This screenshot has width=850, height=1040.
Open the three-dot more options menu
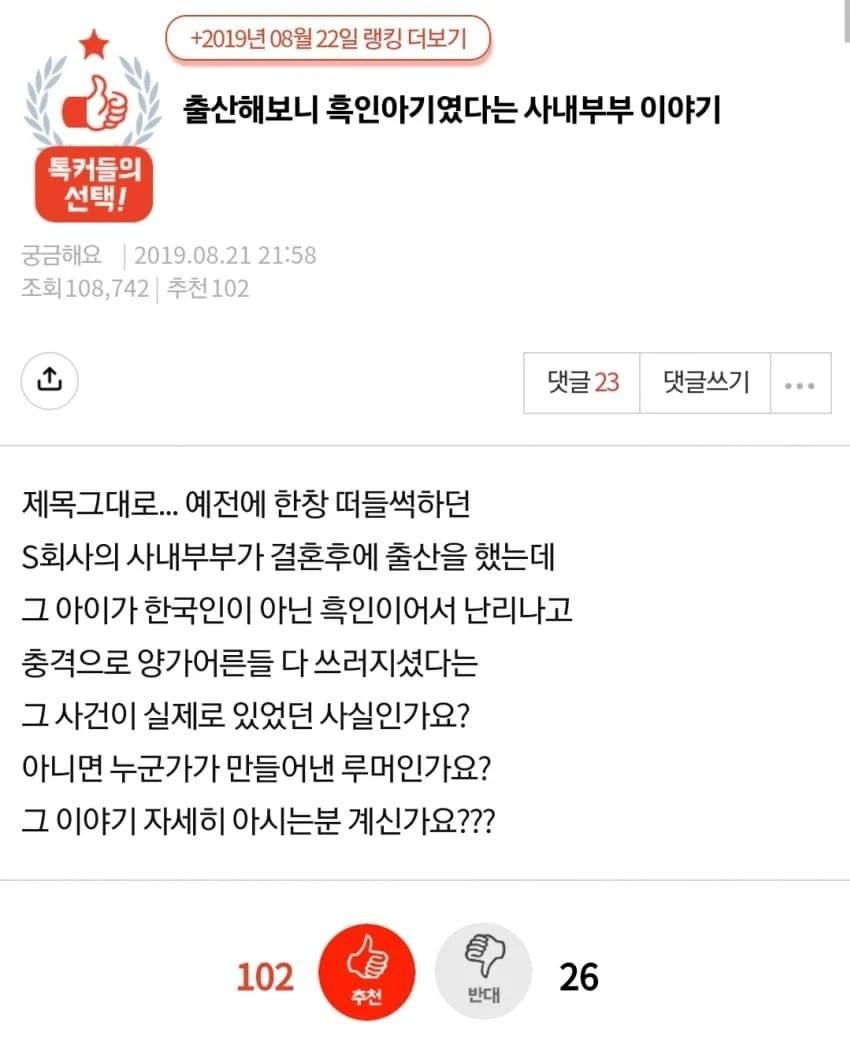[x=799, y=383]
